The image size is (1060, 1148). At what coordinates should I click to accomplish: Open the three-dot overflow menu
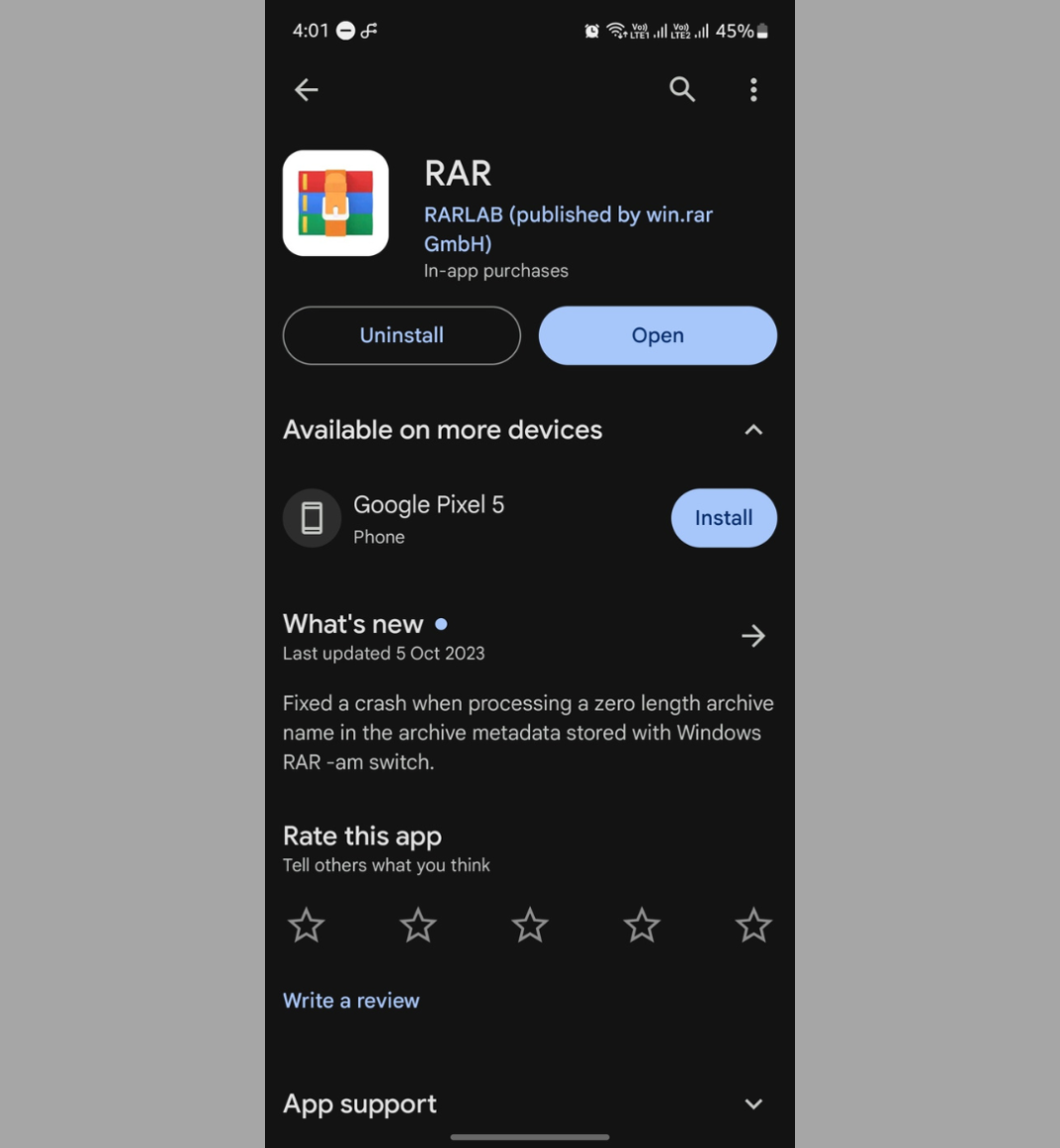(753, 90)
